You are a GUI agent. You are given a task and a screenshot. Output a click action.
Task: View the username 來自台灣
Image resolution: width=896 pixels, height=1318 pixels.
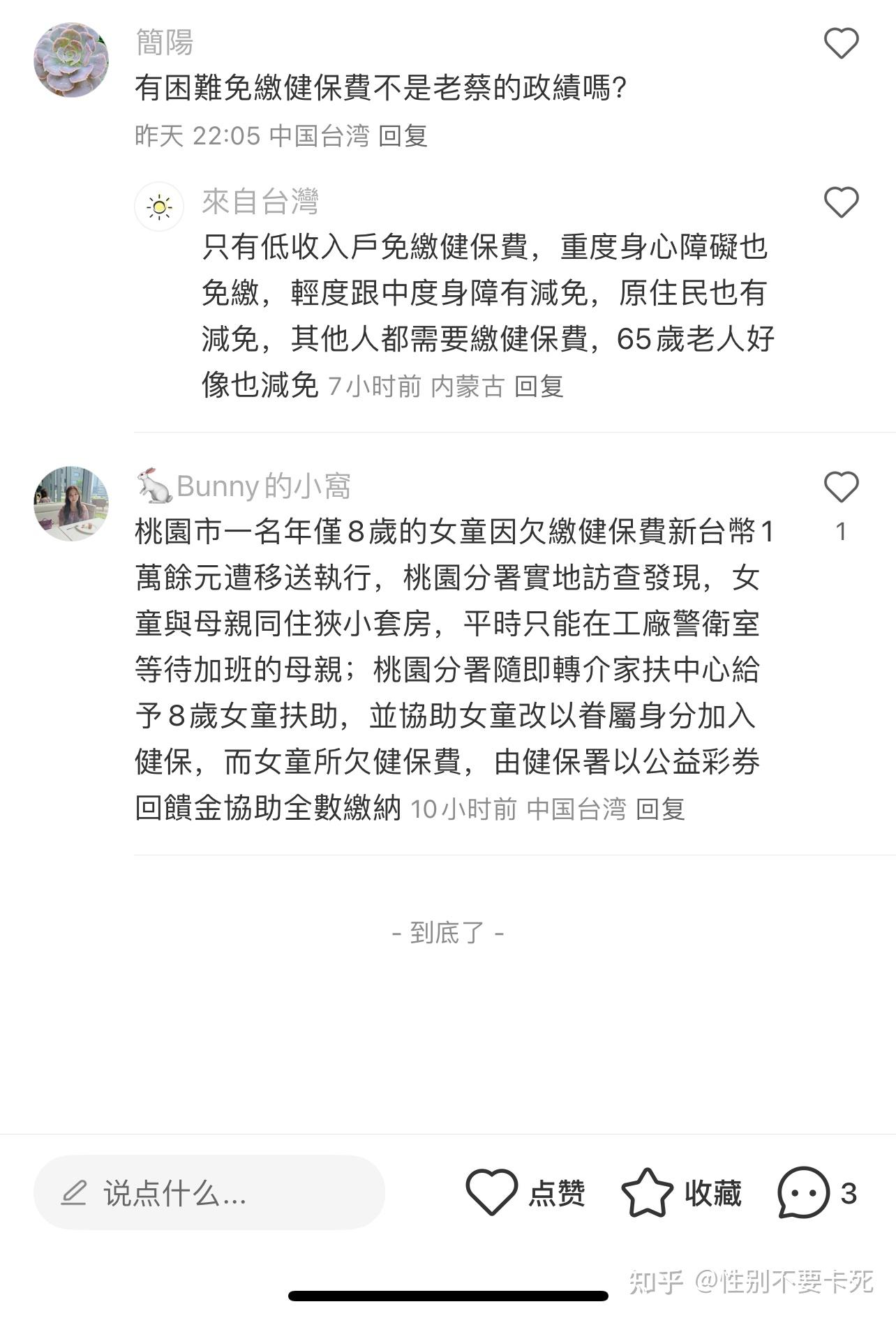(260, 202)
